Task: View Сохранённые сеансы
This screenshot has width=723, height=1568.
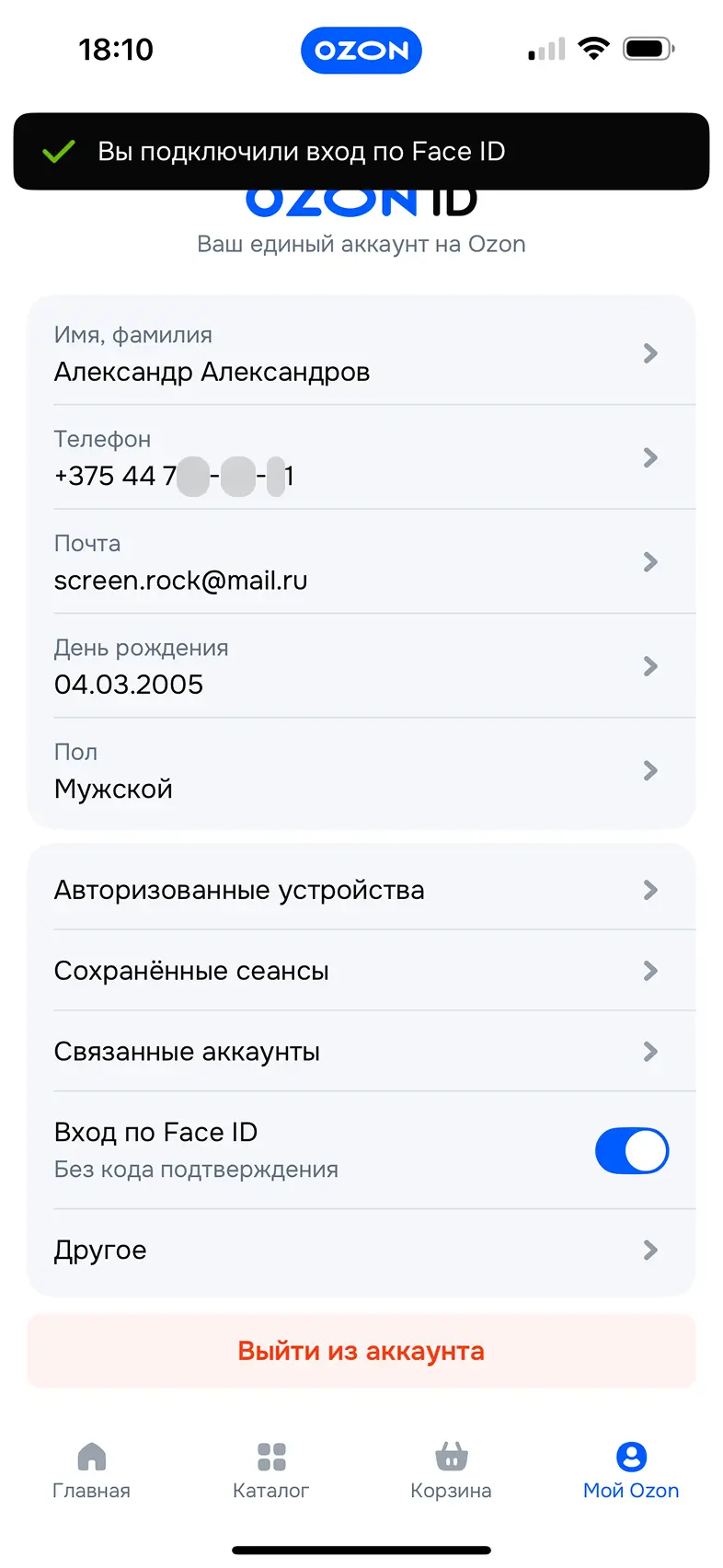Action: (361, 971)
